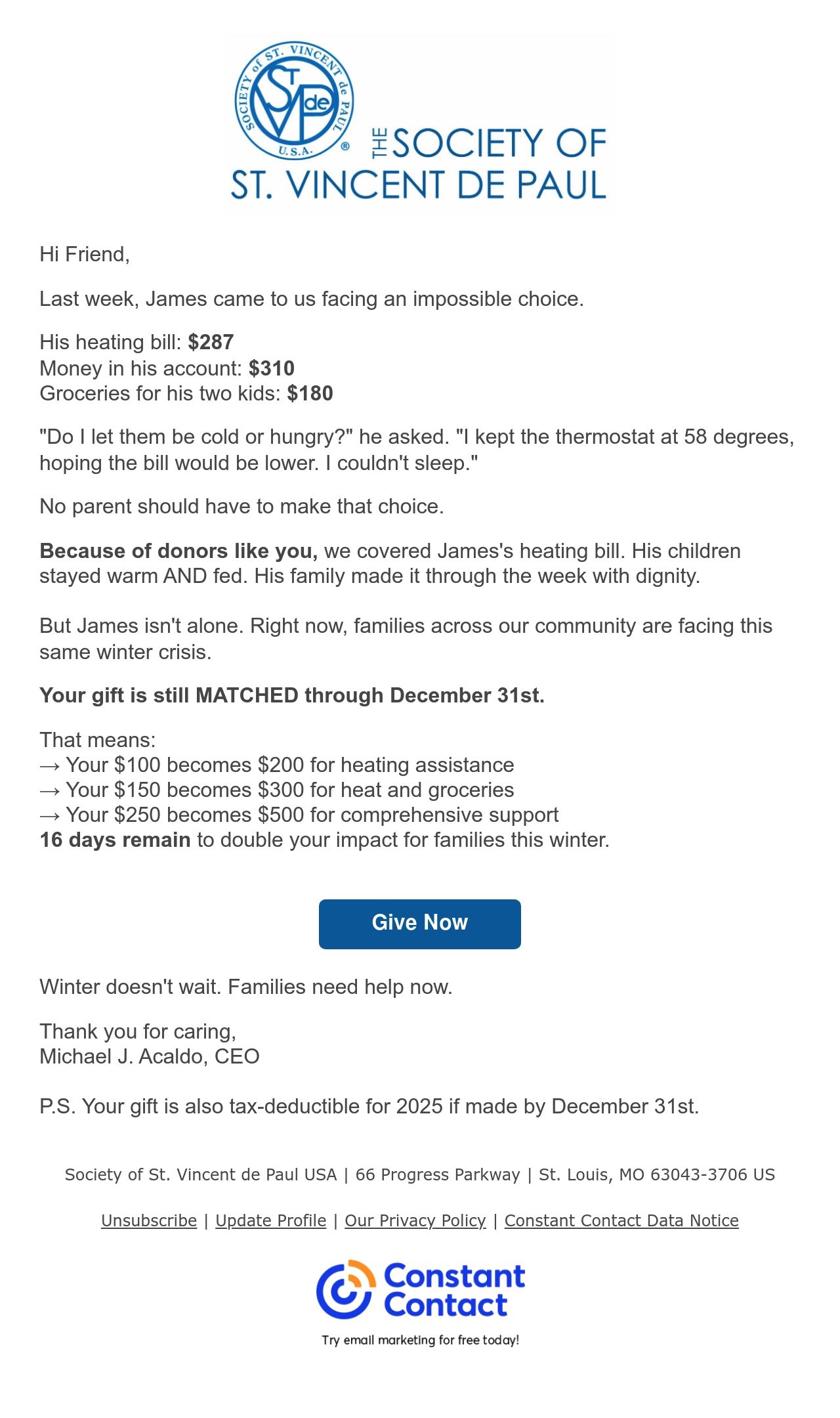Screen dimensions: 840x1418
Task: View Our Privacy Policy
Action: (415, 1220)
